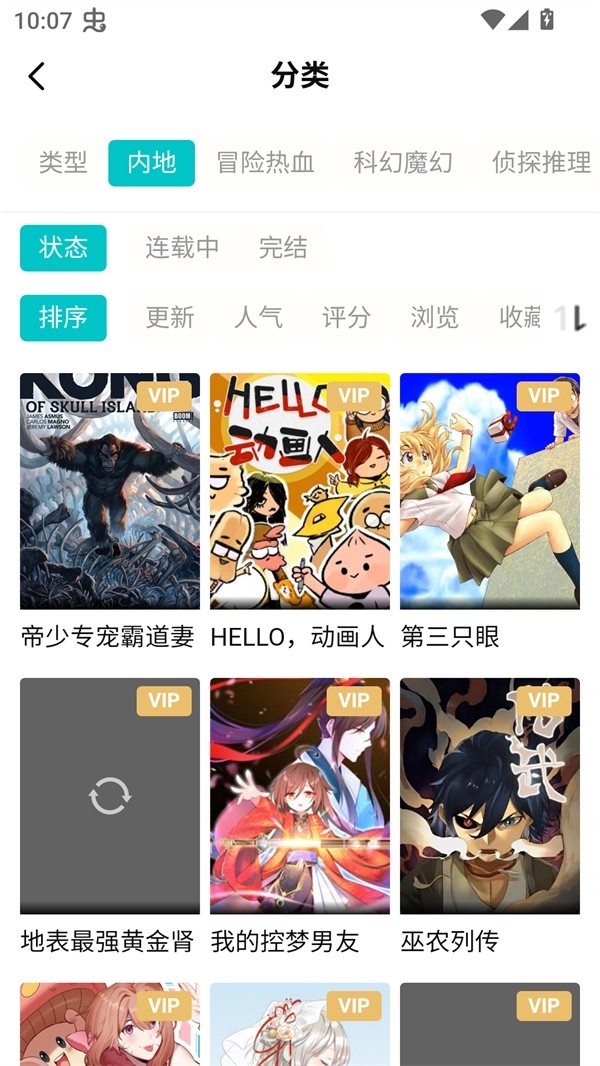Viewport: 600px width, 1066px height.
Task: Filter by 冒险热血 genre
Action: (x=265, y=163)
